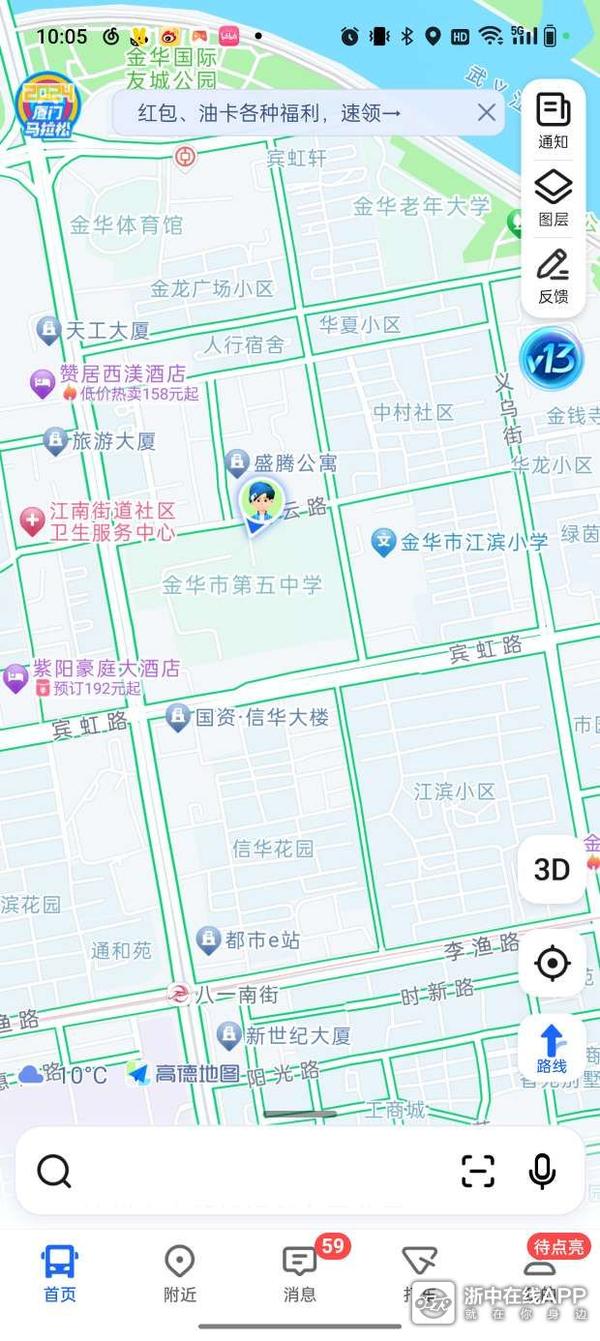Tap the 紫阳豪庭大酒店 hotel marker
This screenshot has height=1341, width=600.
point(17,677)
